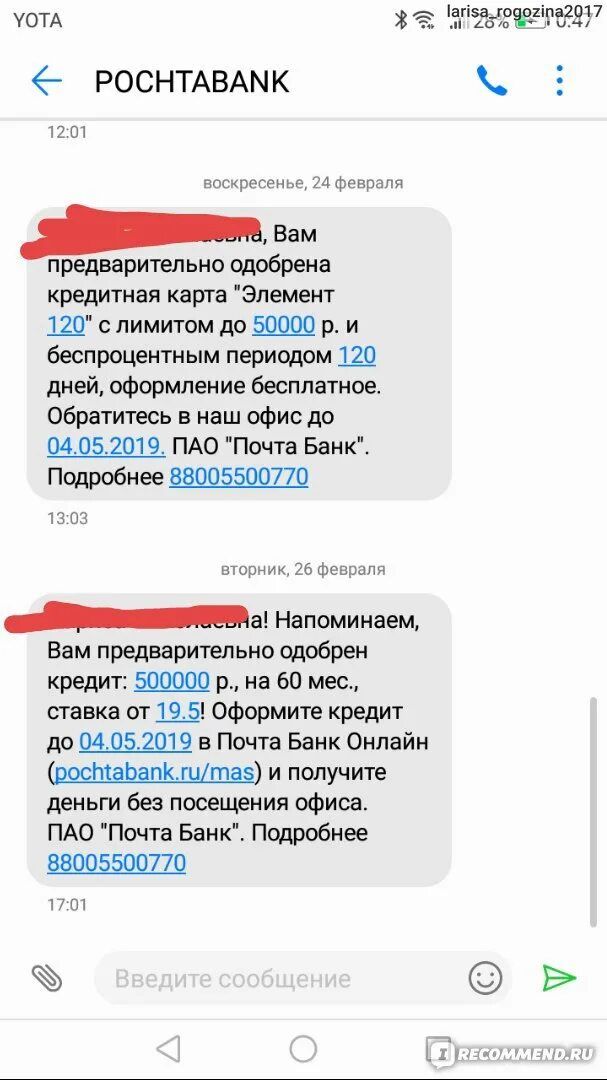Open the three-dot overflow menu
Screen dimensions: 607x1080
click(559, 81)
